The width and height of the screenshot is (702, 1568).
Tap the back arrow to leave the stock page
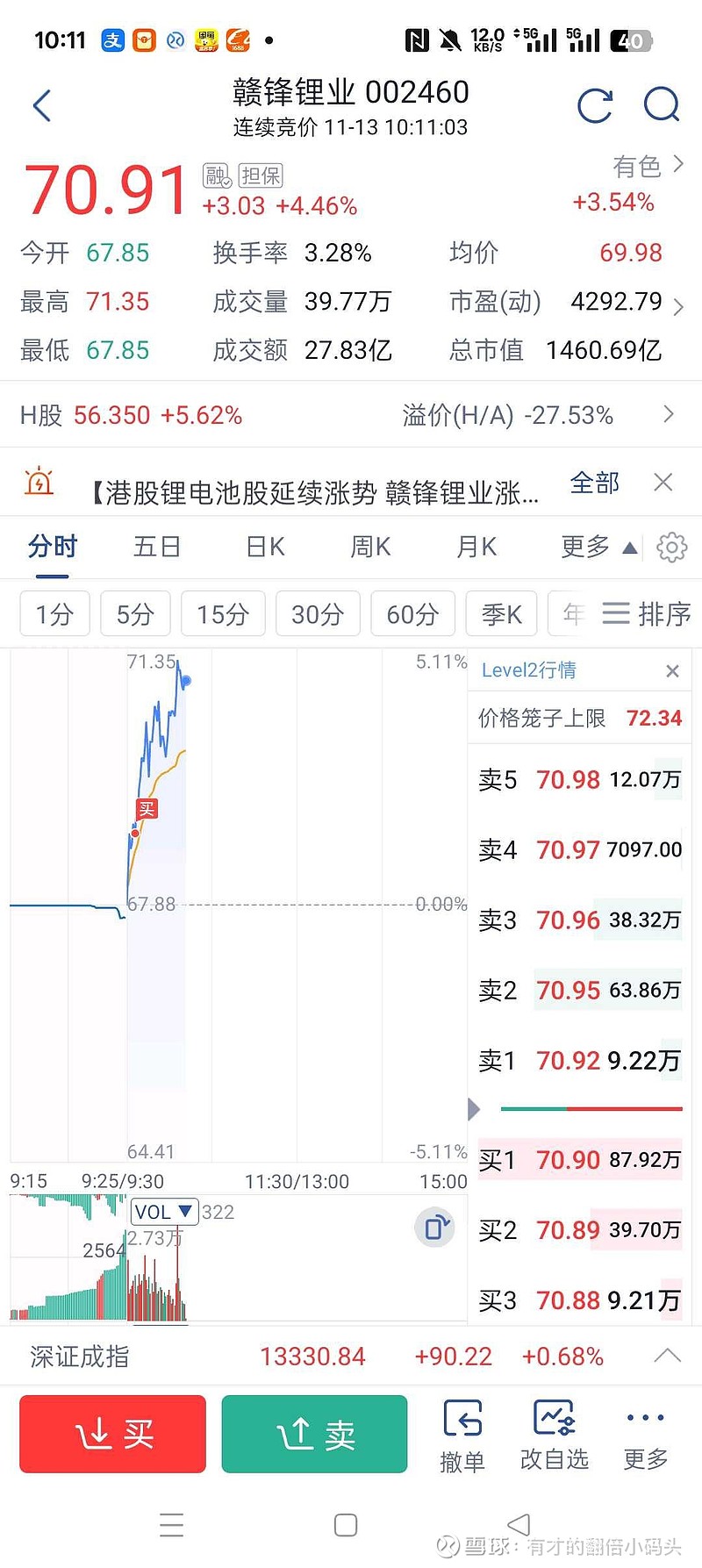(x=41, y=104)
